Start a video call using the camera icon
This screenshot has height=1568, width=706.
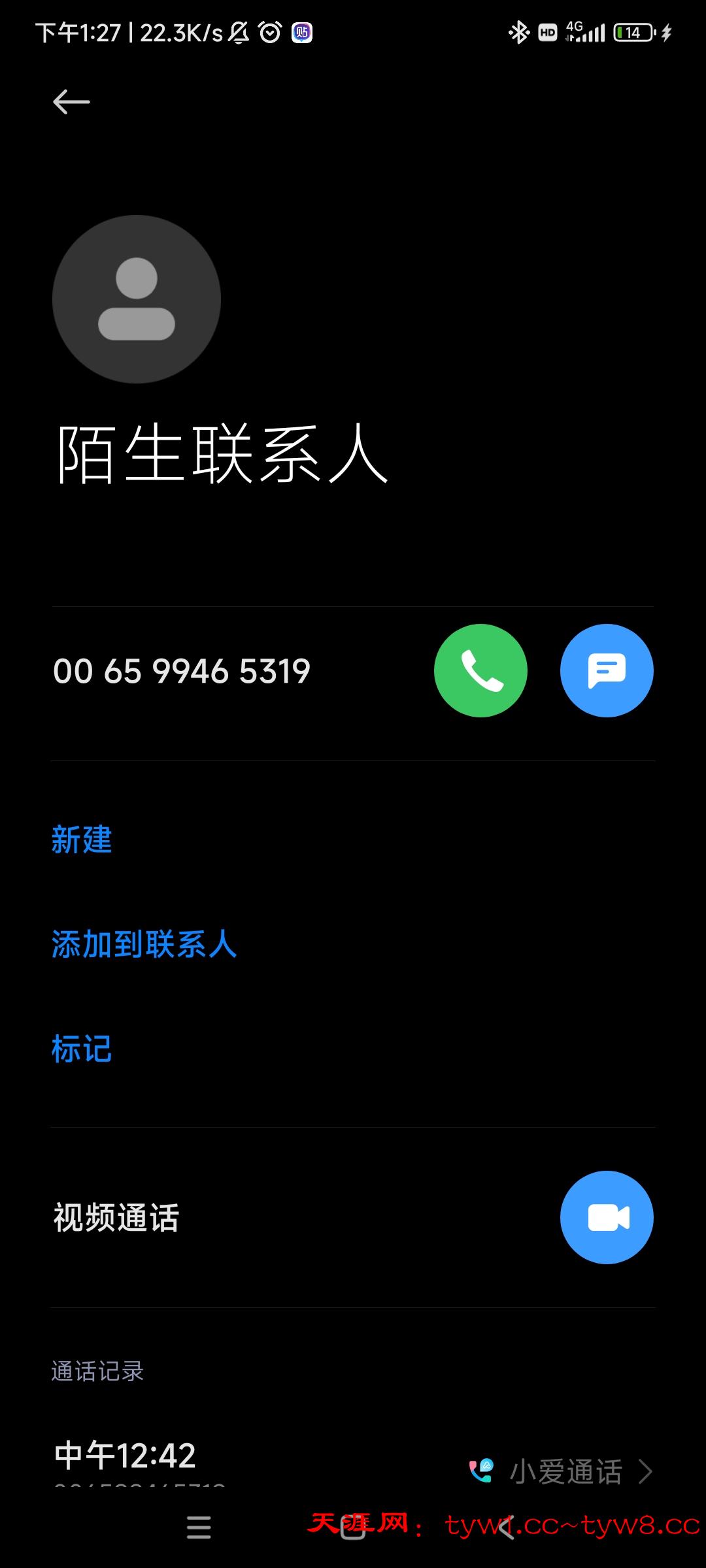(607, 1218)
